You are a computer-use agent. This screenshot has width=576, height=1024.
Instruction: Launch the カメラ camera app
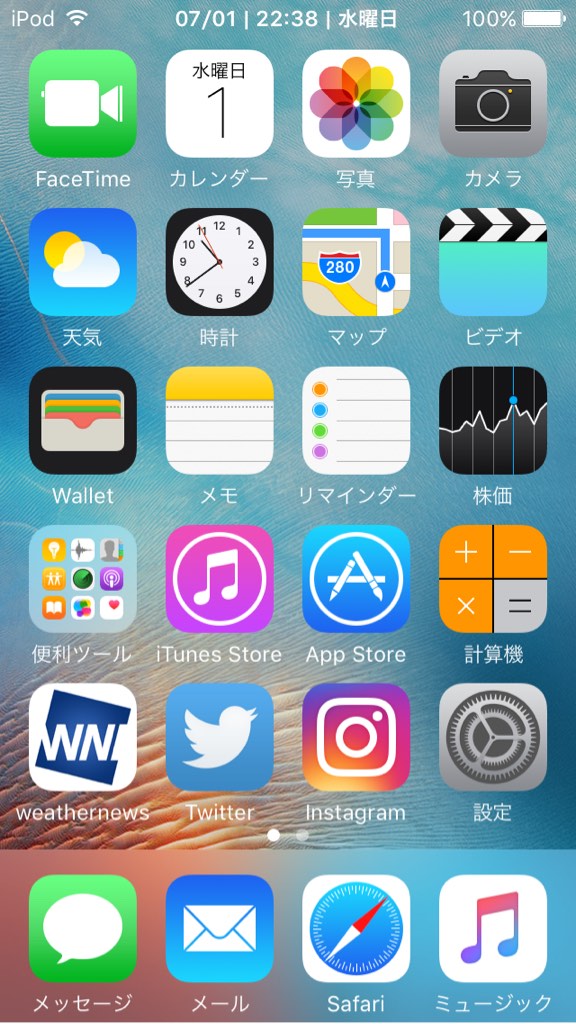[x=493, y=104]
